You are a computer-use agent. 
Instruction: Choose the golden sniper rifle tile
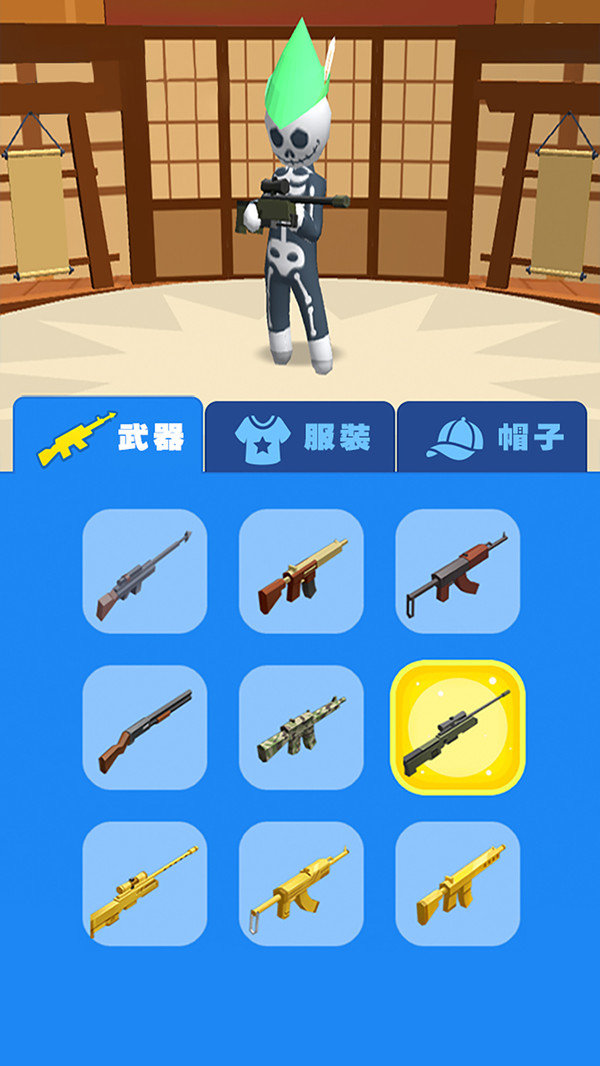click(x=145, y=883)
